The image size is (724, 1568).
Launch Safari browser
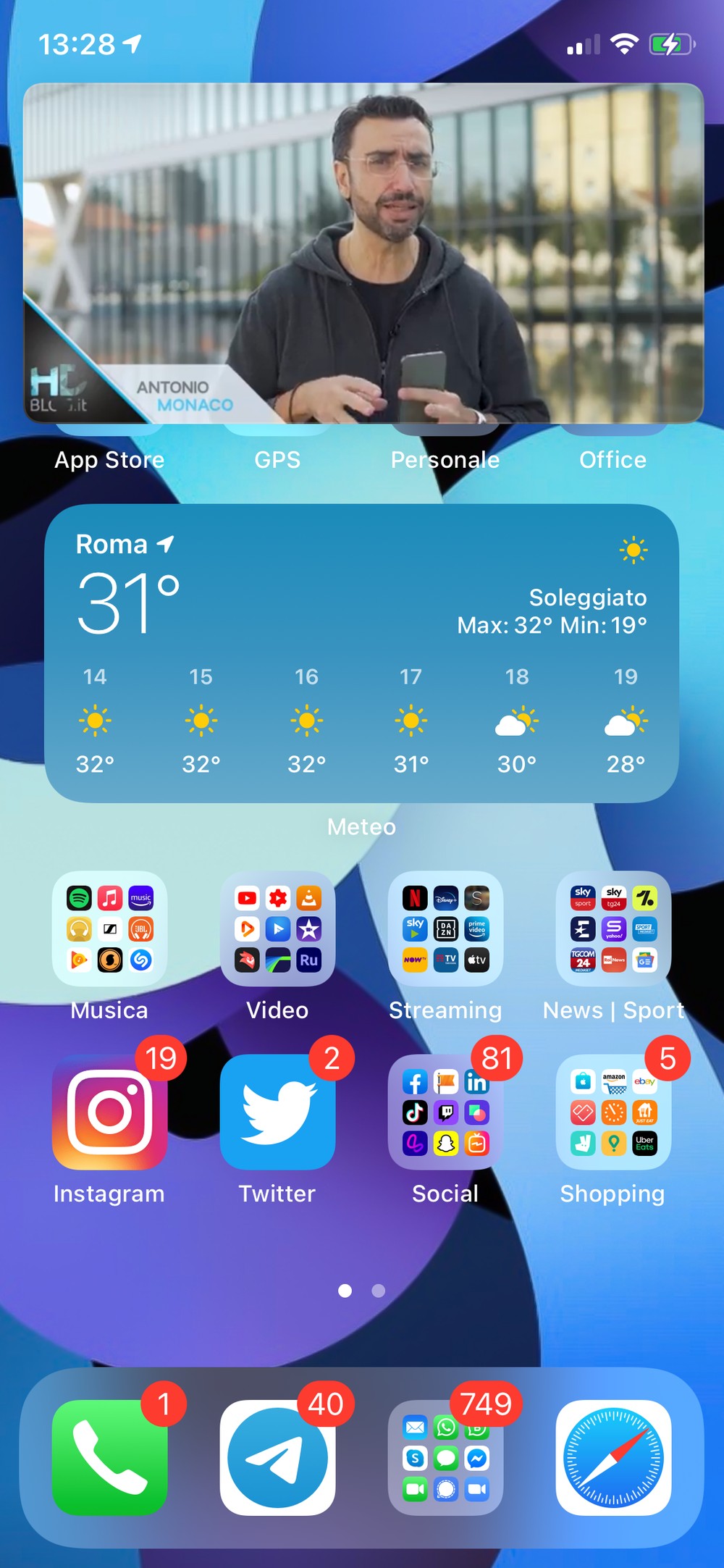point(613,1457)
